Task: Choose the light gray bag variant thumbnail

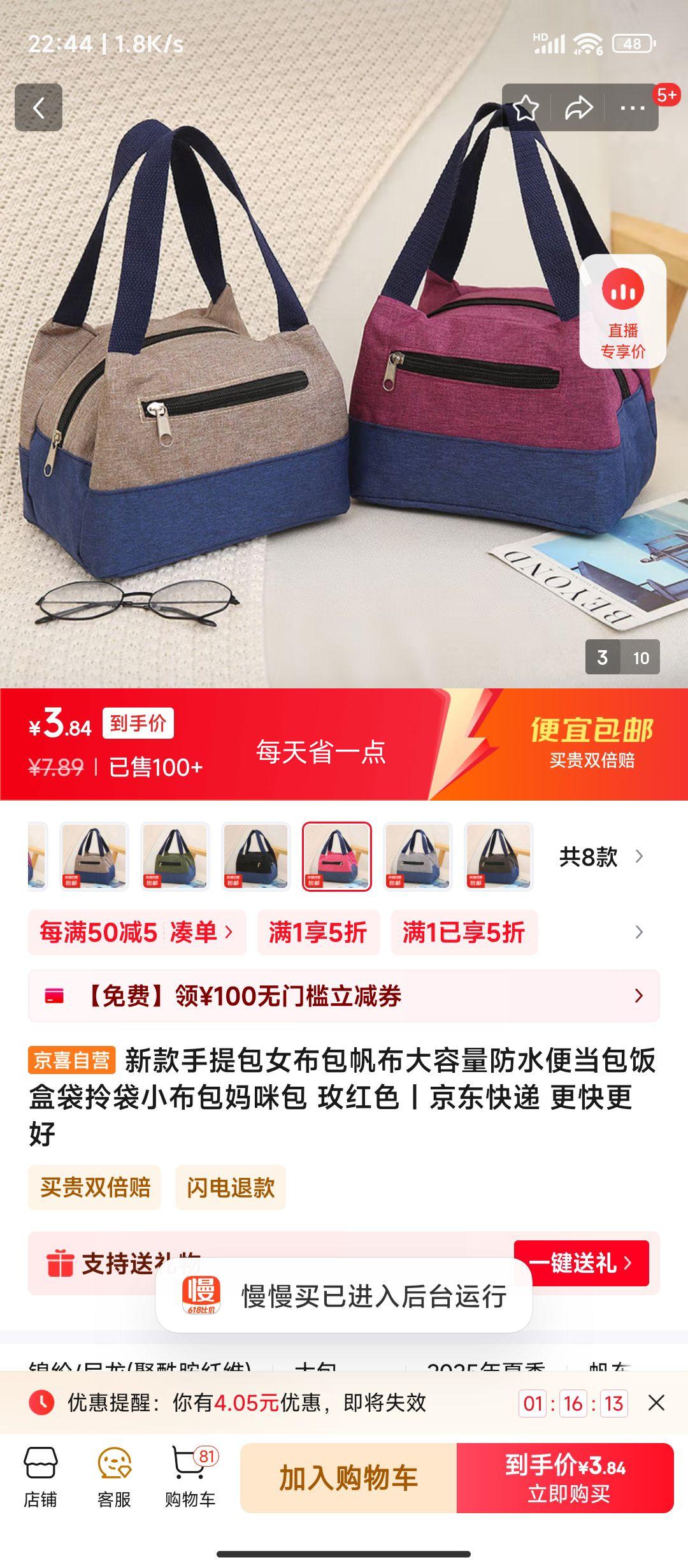Action: click(417, 856)
